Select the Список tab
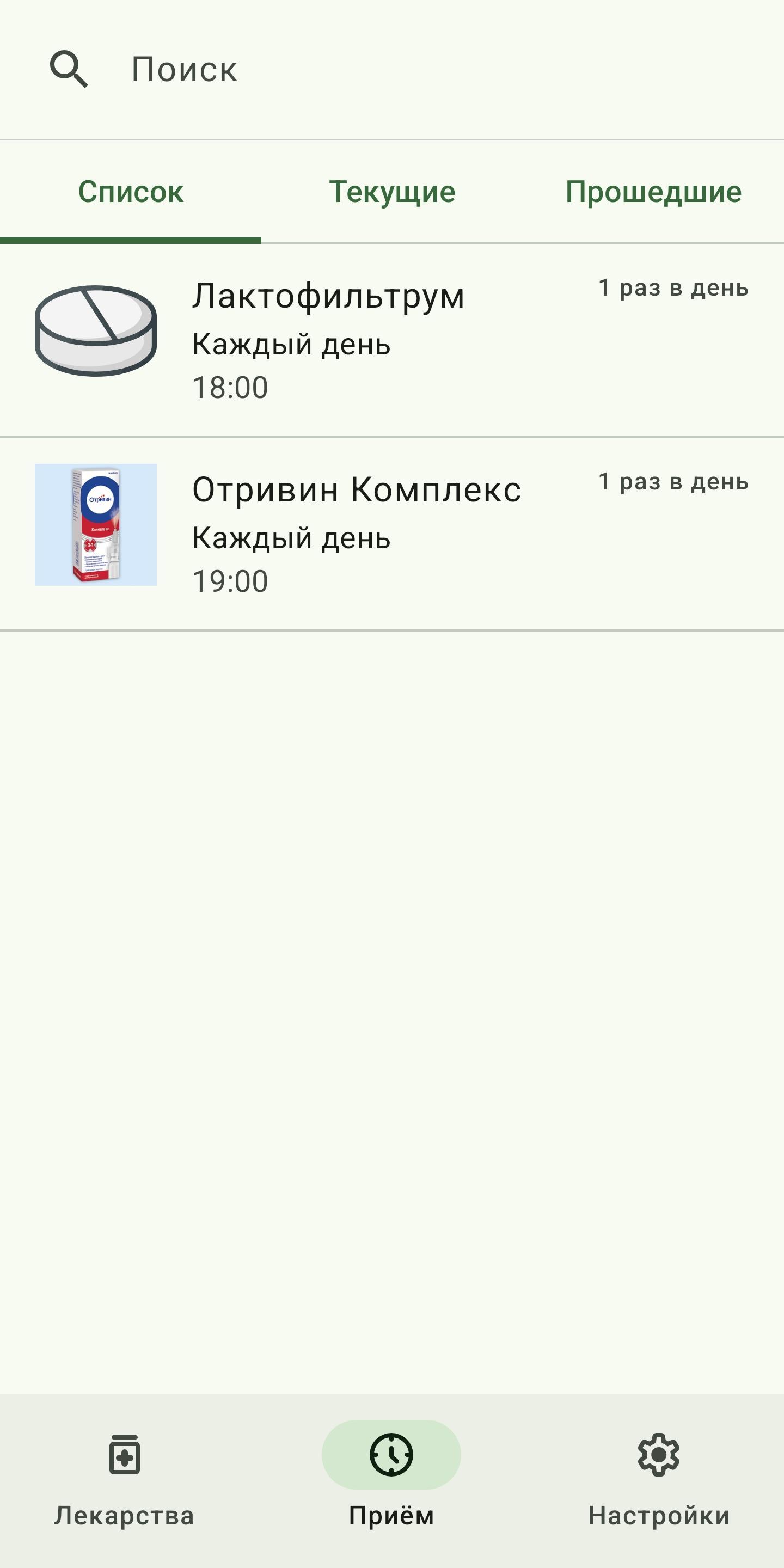The width and height of the screenshot is (784, 1568). 130,192
